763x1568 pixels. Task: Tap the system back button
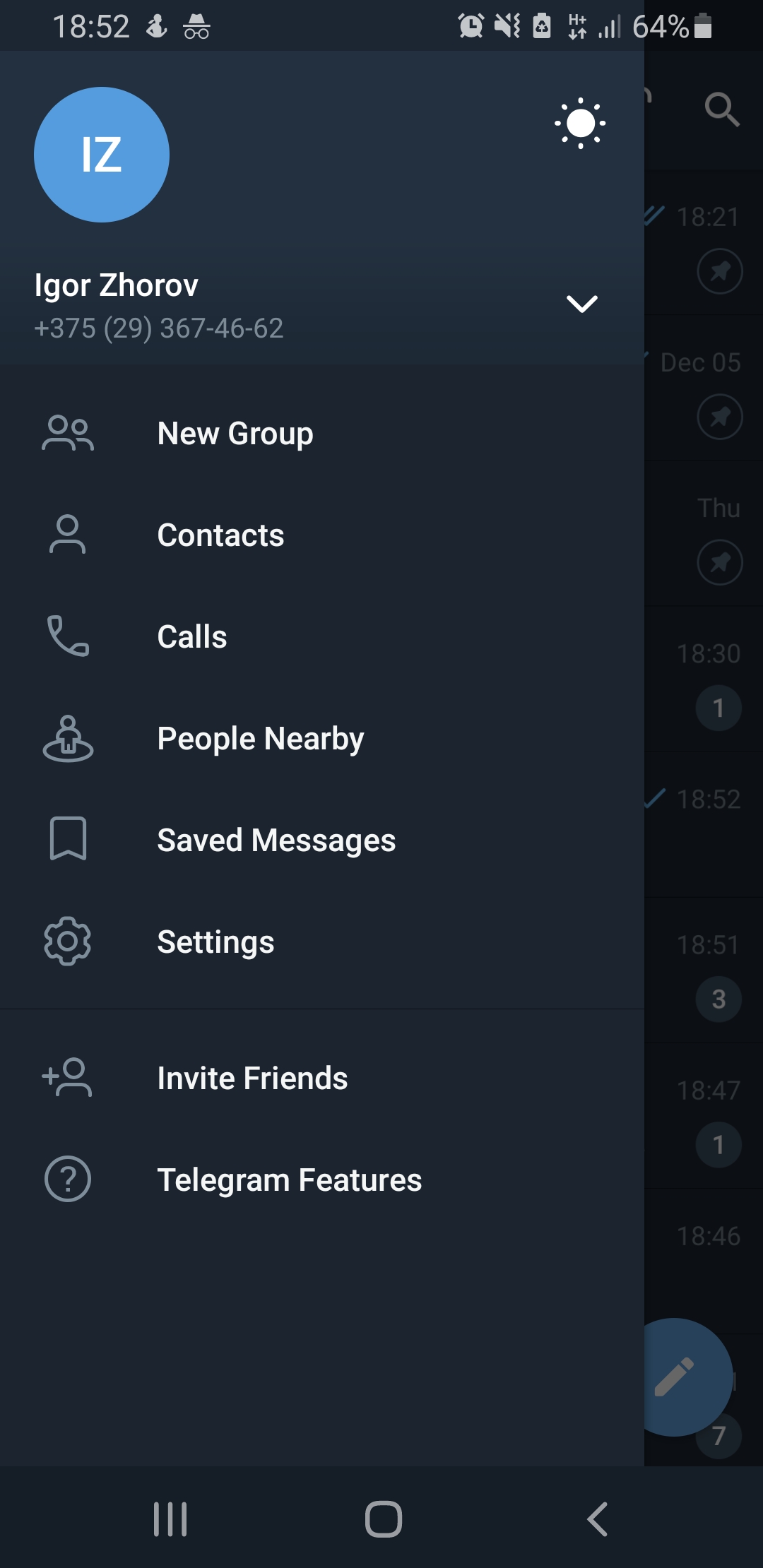pos(598,1519)
